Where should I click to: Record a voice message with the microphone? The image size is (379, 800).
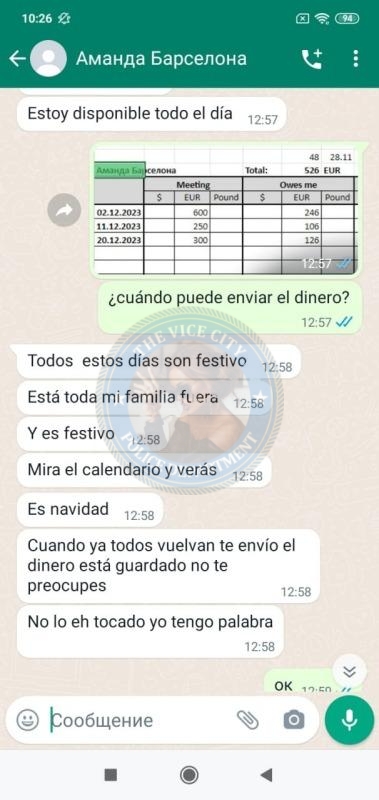pos(349,720)
